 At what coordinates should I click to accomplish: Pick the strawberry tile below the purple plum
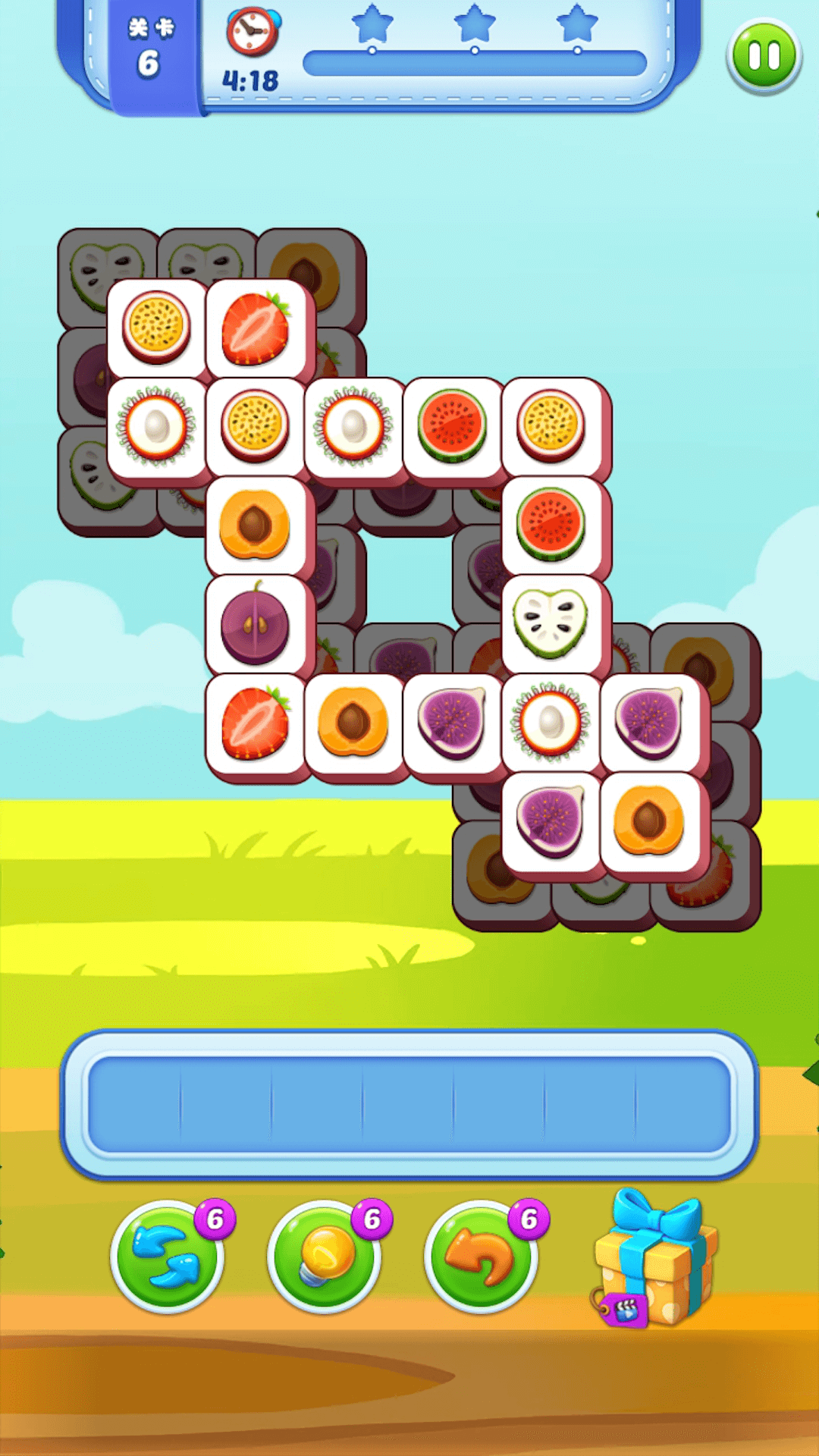(256, 723)
